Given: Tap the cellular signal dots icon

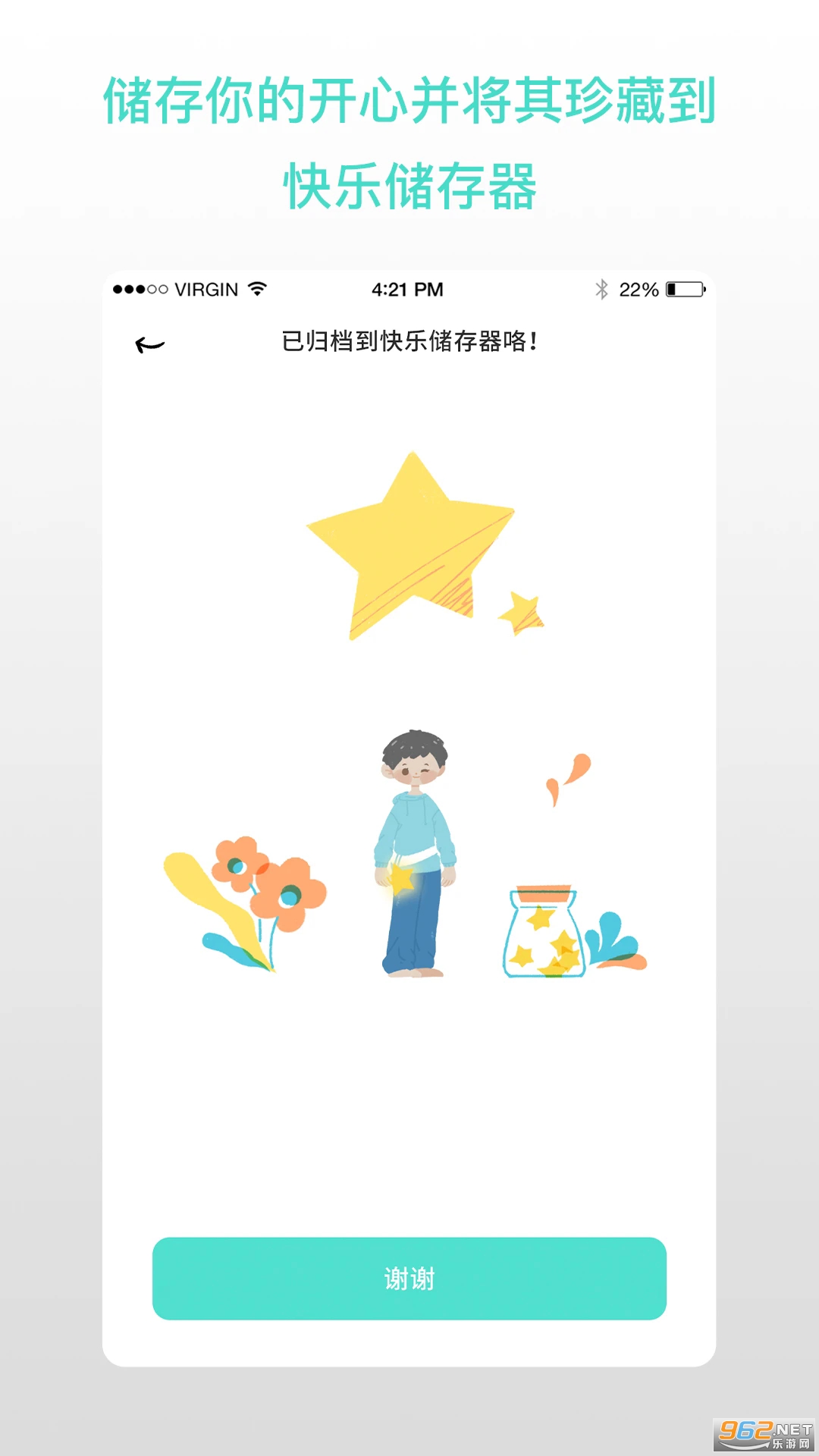Looking at the screenshot, I should pos(141,289).
